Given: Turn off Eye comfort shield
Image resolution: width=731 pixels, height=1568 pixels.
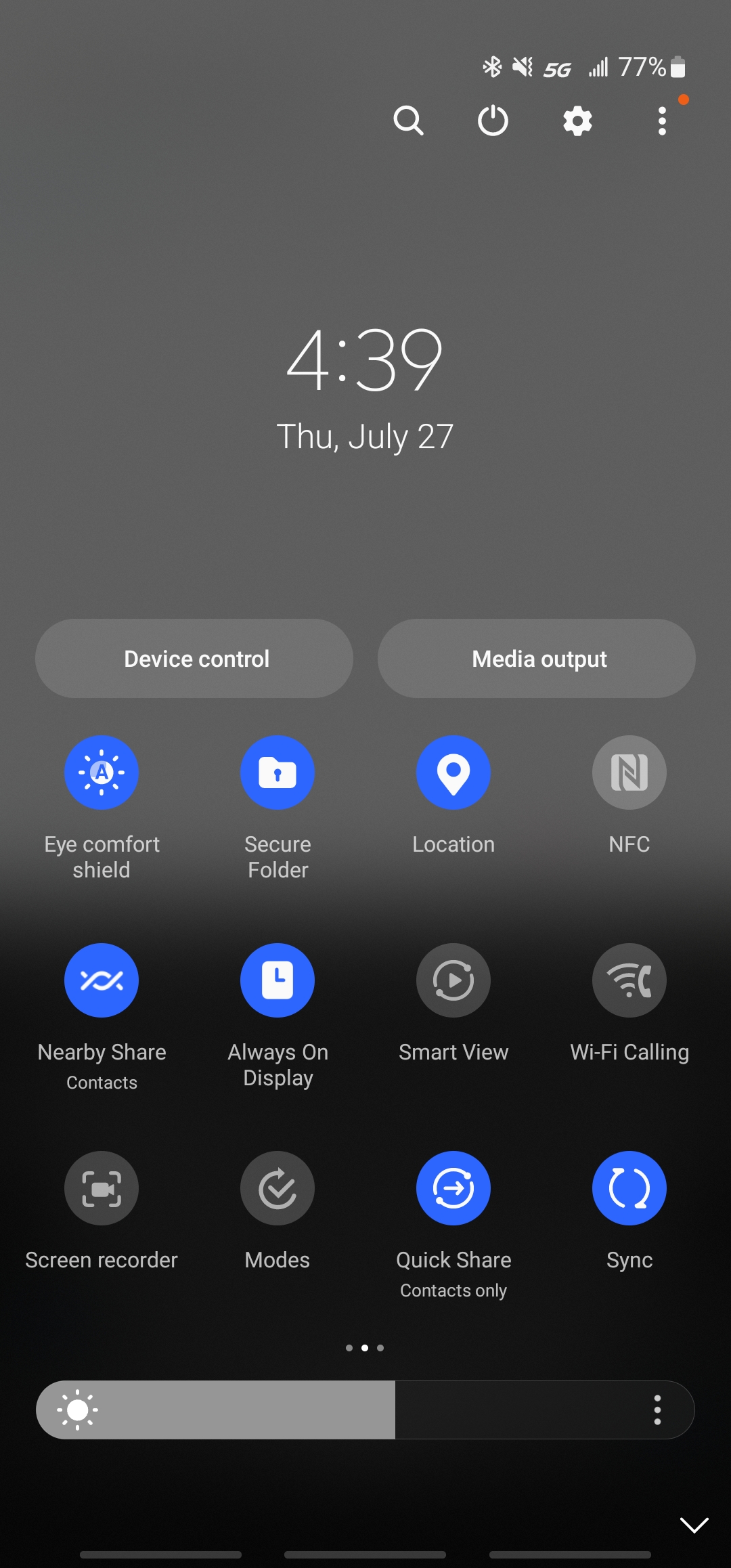Looking at the screenshot, I should point(102,772).
